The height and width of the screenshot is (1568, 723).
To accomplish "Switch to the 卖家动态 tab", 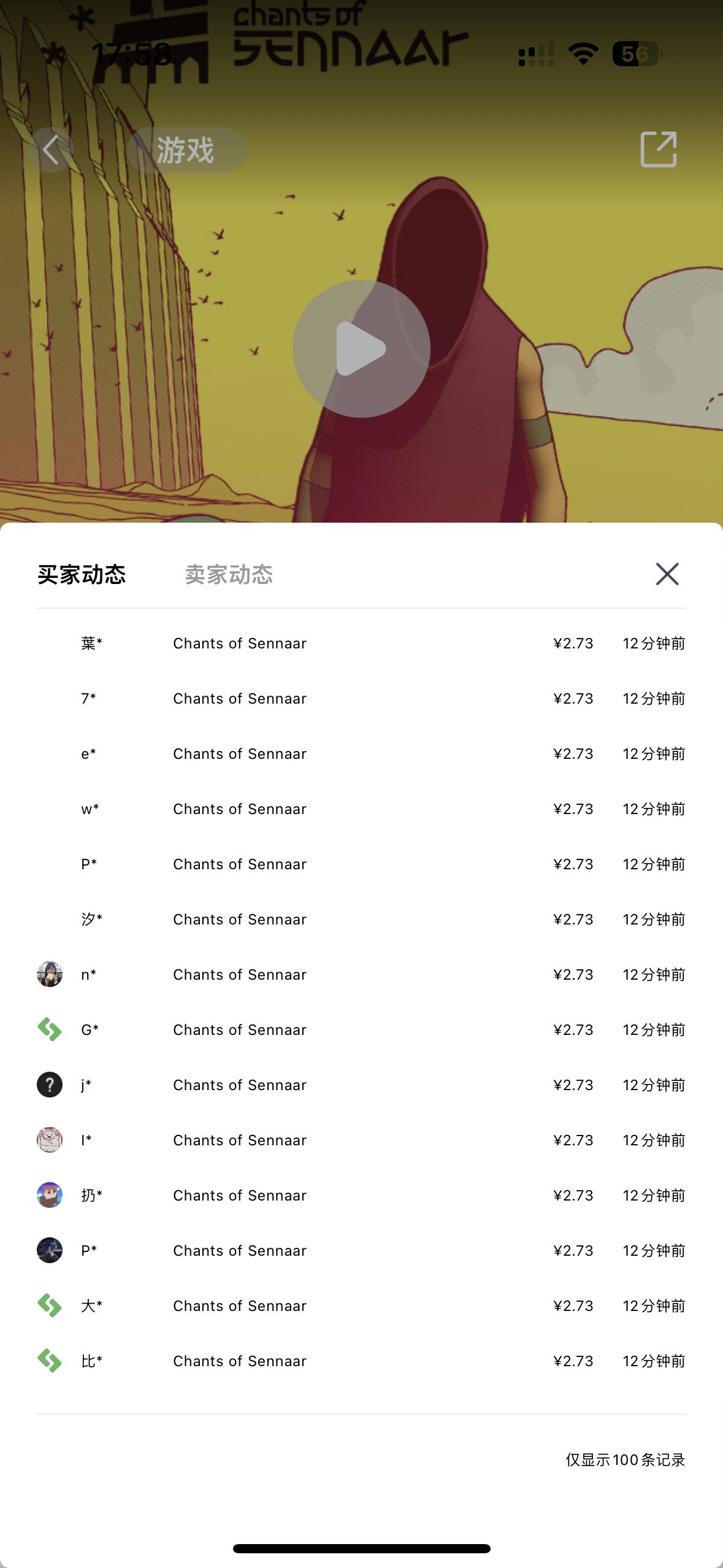I will click(229, 575).
